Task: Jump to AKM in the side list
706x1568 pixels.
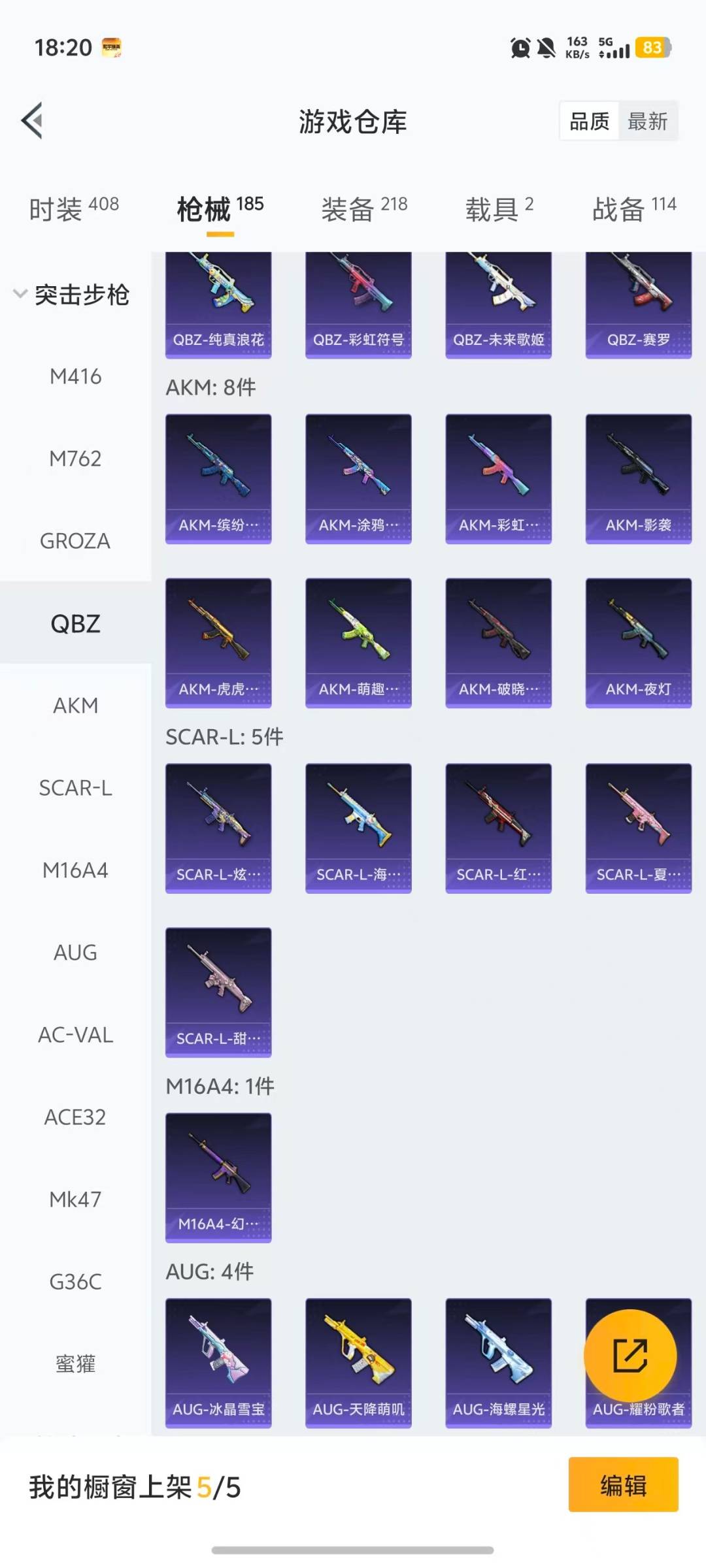Action: (x=75, y=706)
